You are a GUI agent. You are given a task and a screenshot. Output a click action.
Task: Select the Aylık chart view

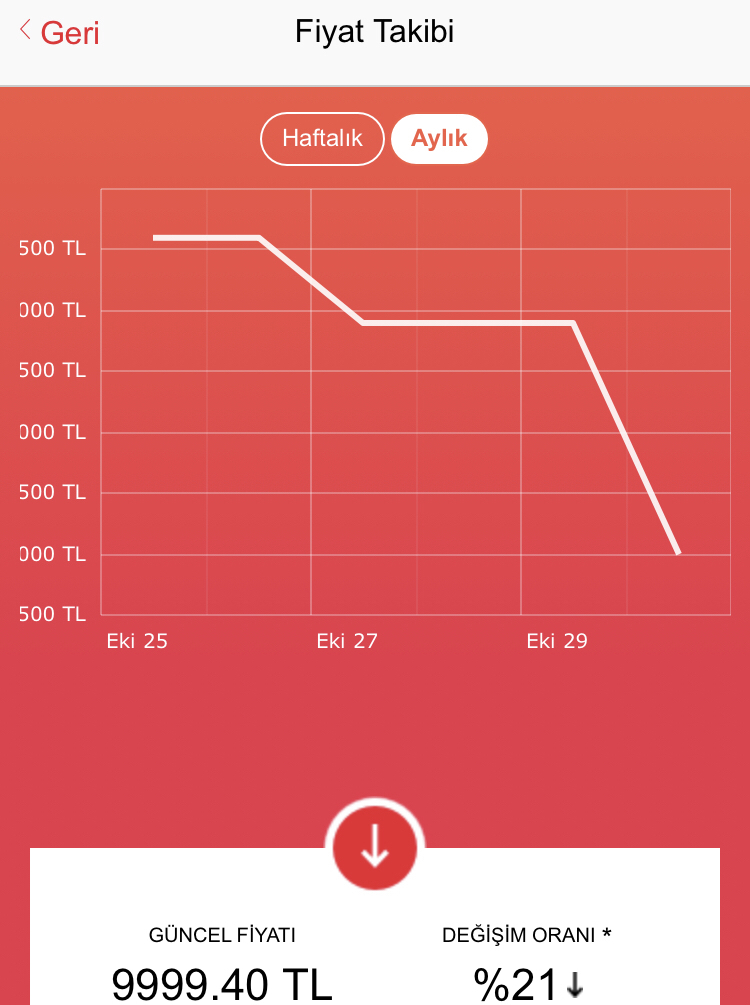click(x=439, y=139)
